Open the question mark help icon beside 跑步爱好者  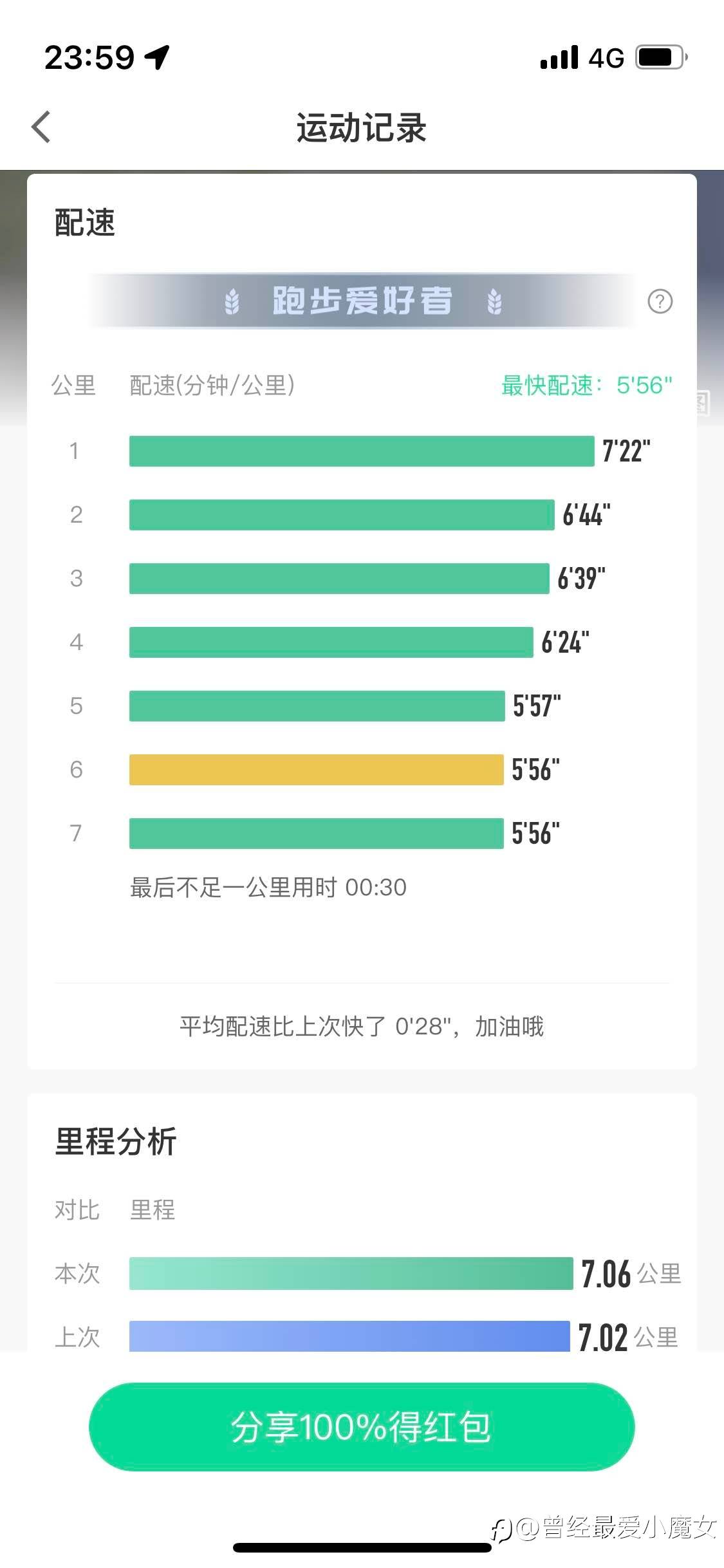pyautogui.click(x=660, y=301)
